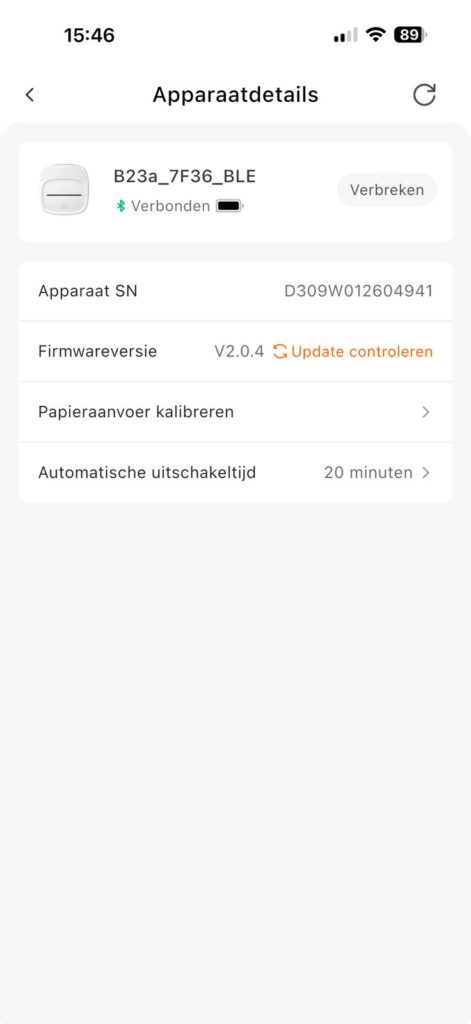Open Papieraanvoer kalibreren
This screenshot has height=1024, width=471.
[x=235, y=412]
